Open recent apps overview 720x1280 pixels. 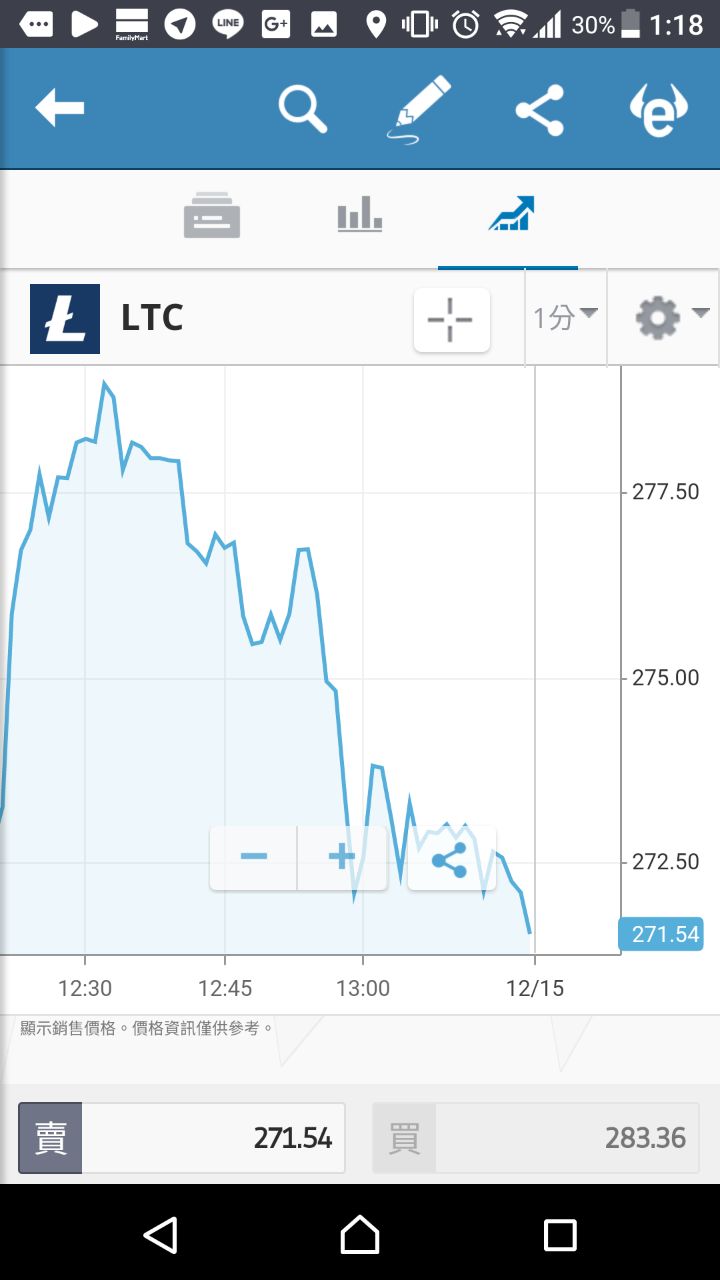pos(560,1234)
